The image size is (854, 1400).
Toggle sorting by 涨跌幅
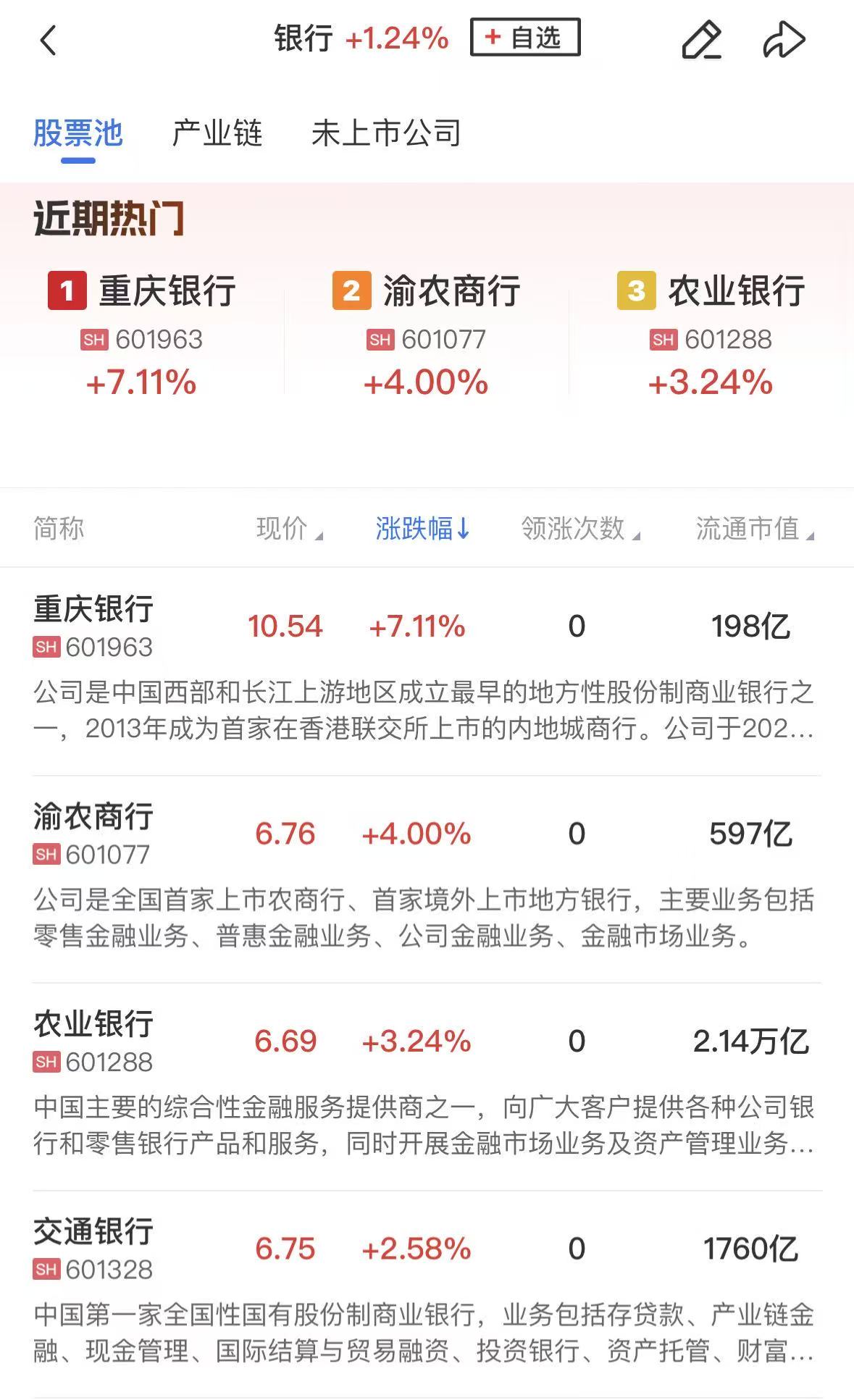tap(422, 529)
